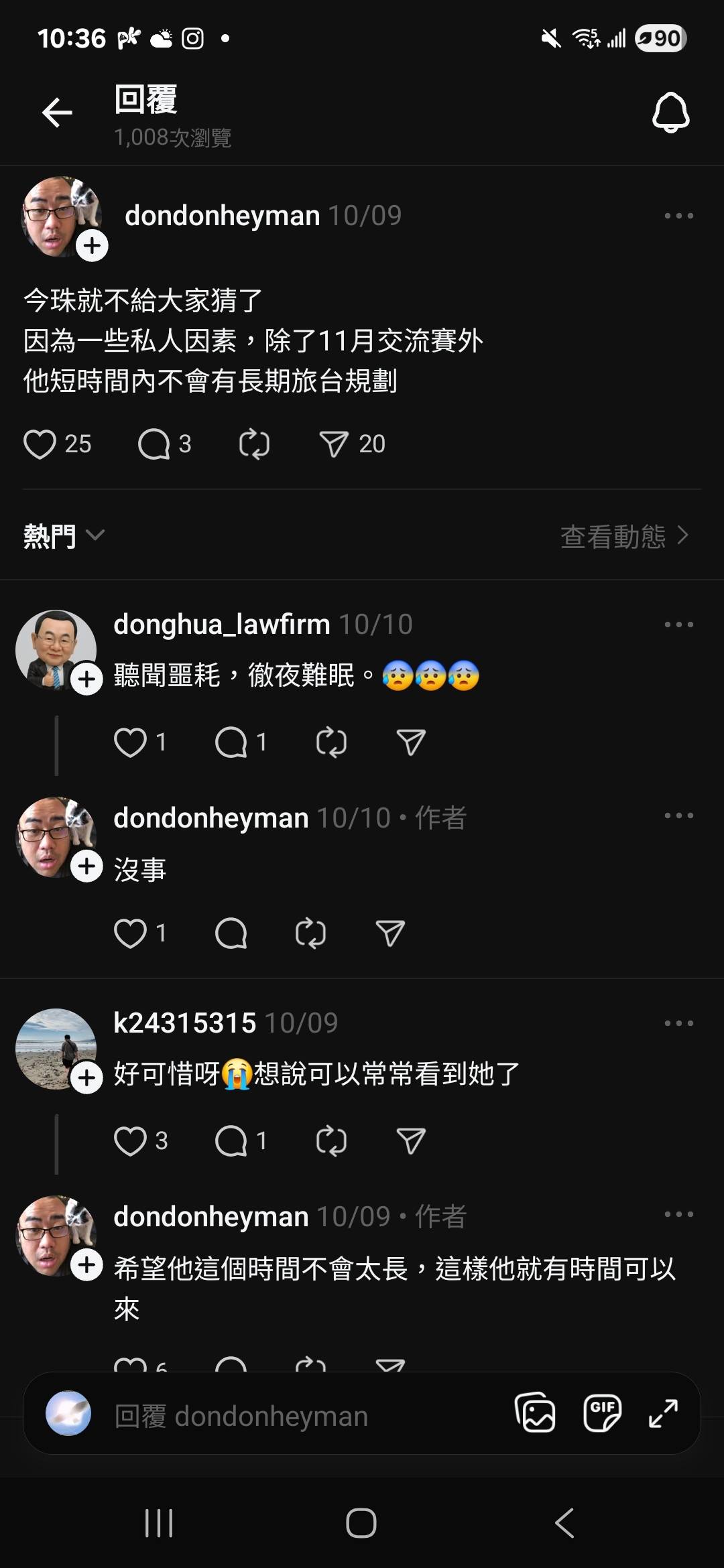Screen dimensions: 724x1568
Task: Like k24315315's reply
Action: (130, 1141)
